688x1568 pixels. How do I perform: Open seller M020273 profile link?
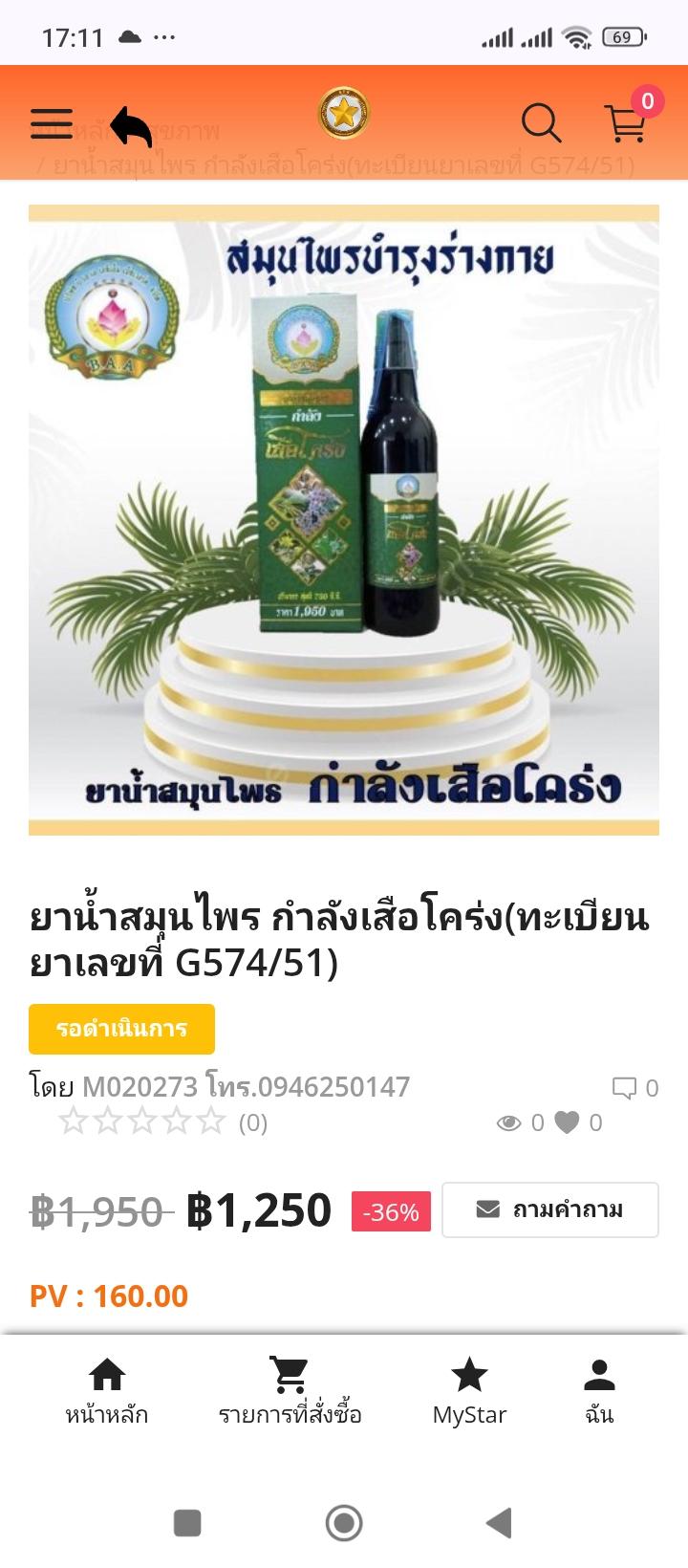pos(140,1087)
